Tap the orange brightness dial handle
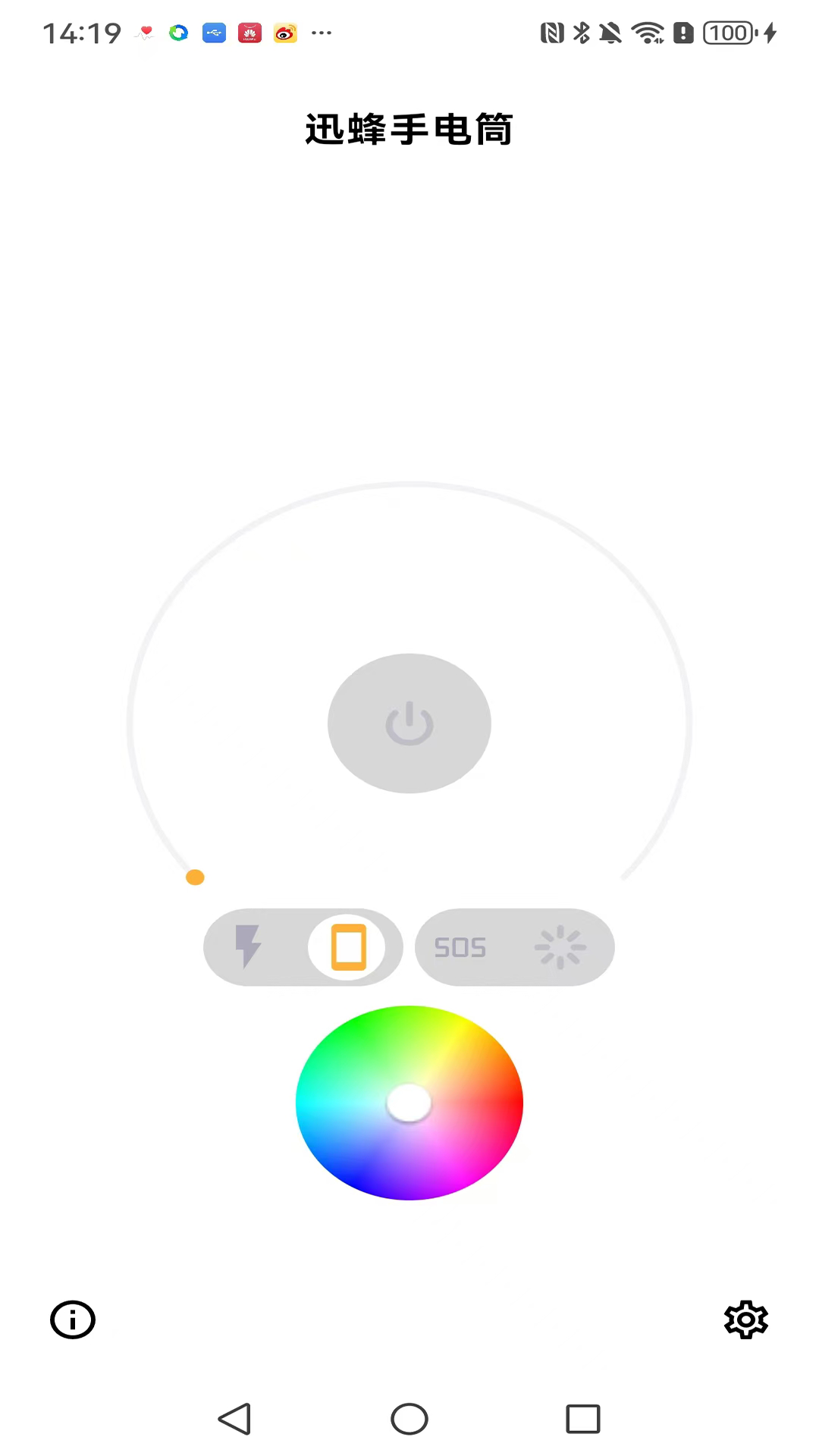Image resolution: width=819 pixels, height=1456 pixels. [x=195, y=877]
